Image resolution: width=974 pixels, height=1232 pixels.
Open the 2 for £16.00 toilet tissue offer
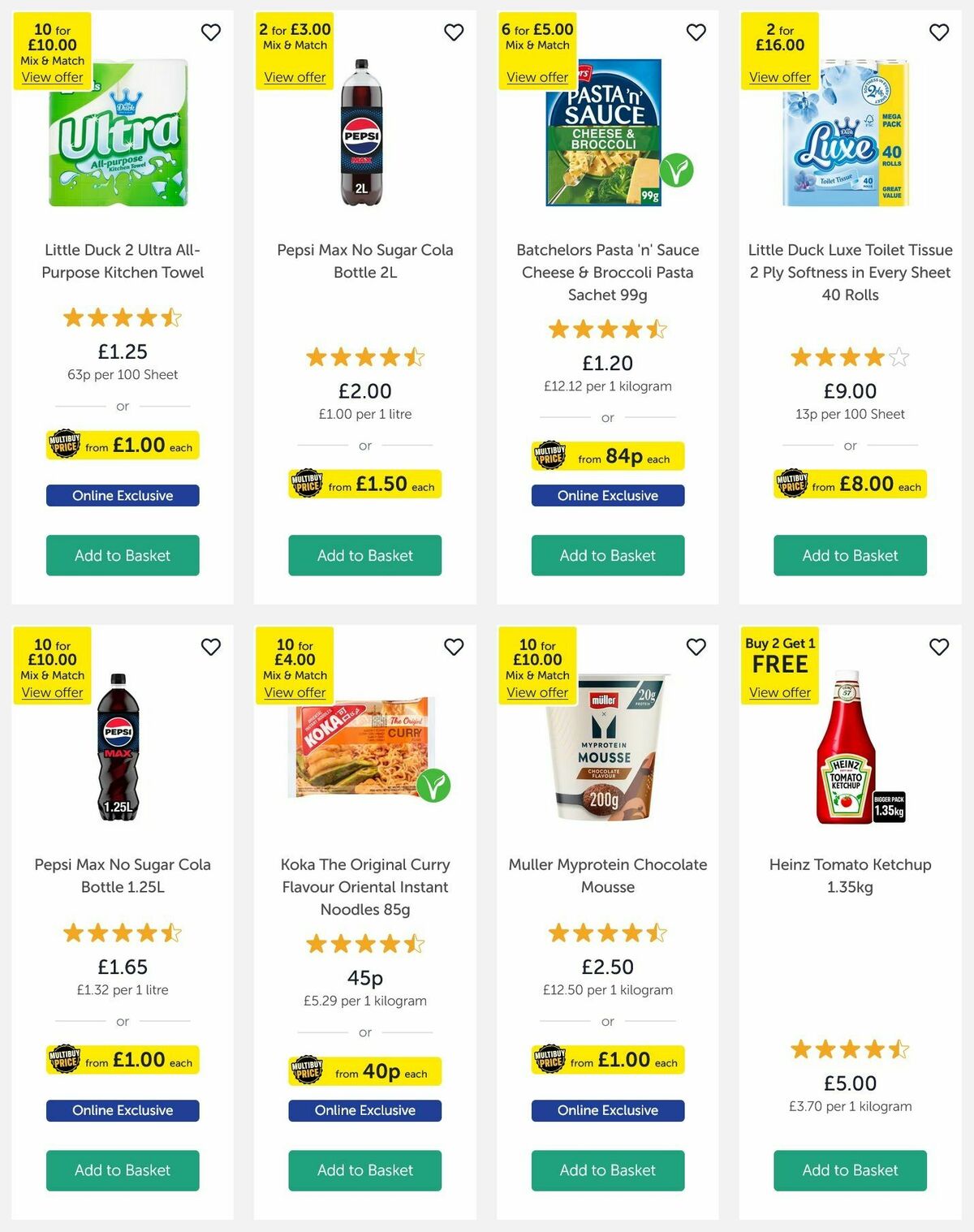pos(779,76)
